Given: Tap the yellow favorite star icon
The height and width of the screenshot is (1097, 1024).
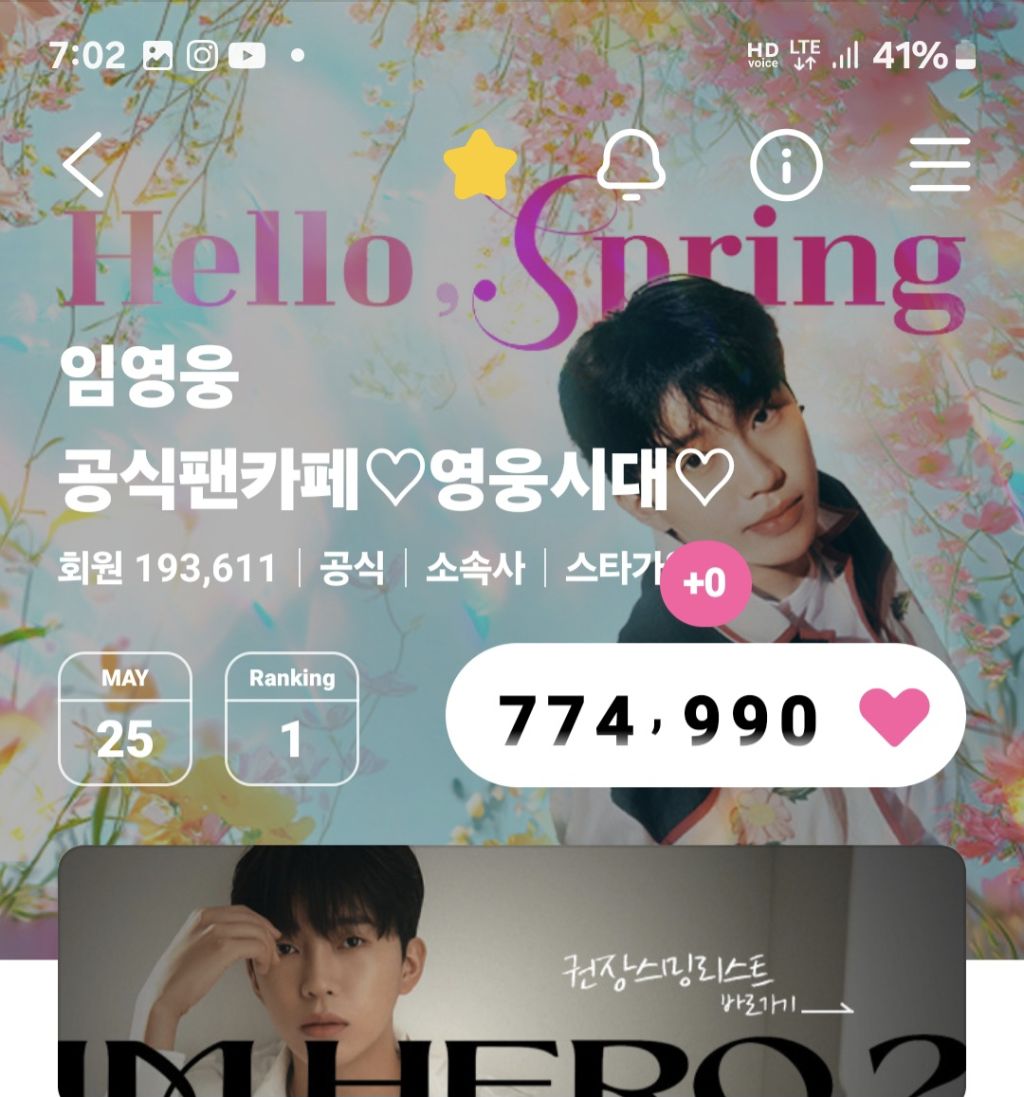Looking at the screenshot, I should point(480,164).
